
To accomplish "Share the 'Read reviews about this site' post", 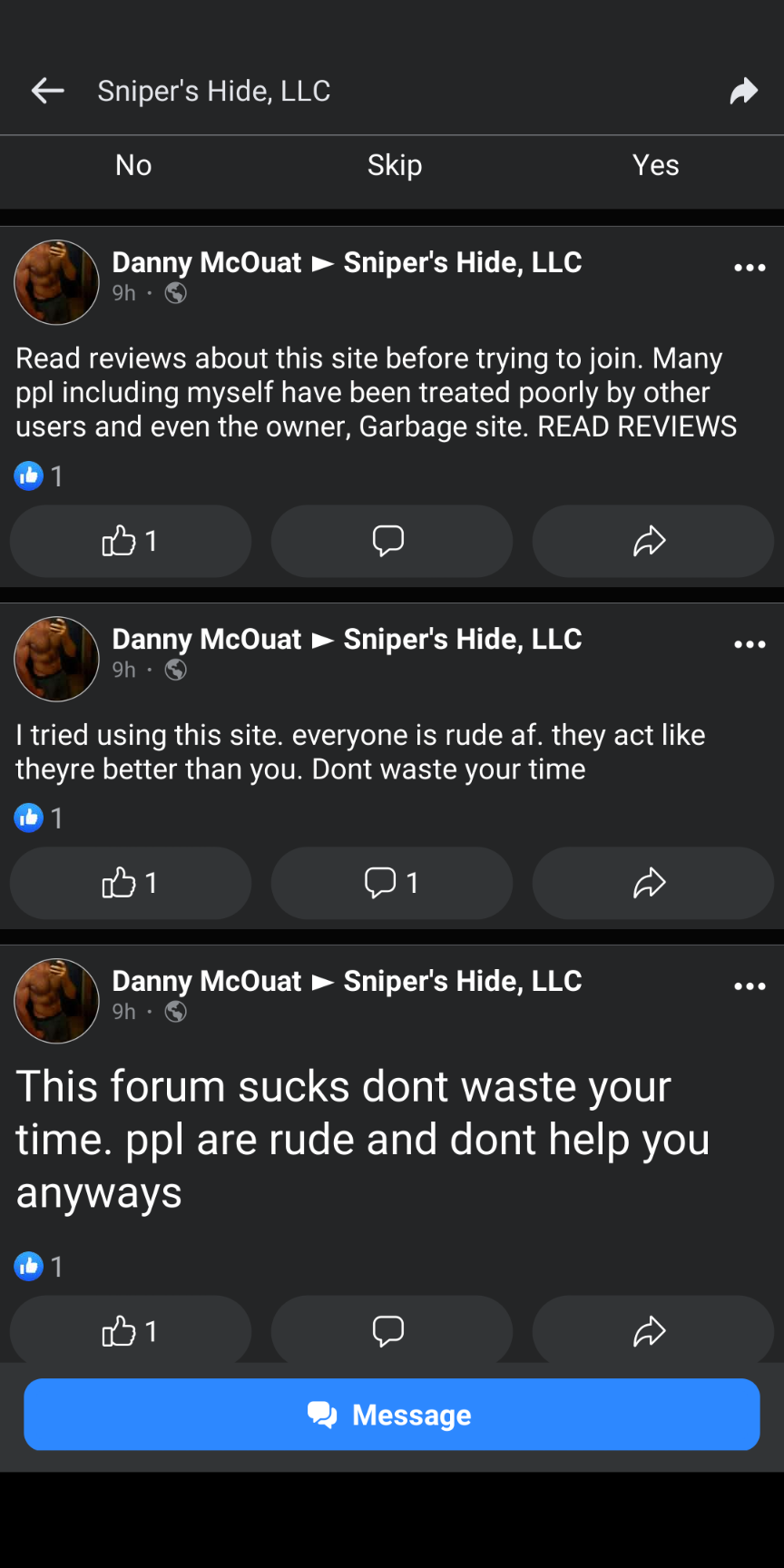I will click(x=652, y=542).
